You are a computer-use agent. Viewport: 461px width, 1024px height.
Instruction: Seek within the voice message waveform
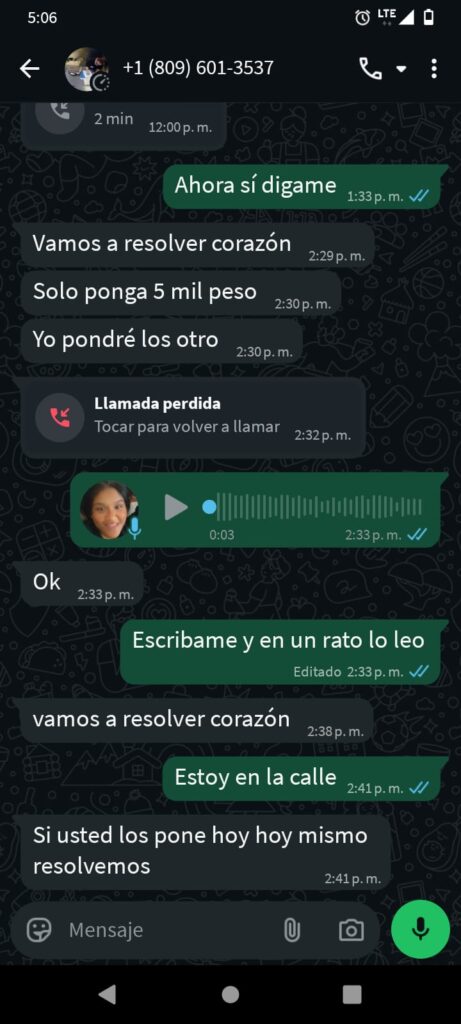pos(313,507)
